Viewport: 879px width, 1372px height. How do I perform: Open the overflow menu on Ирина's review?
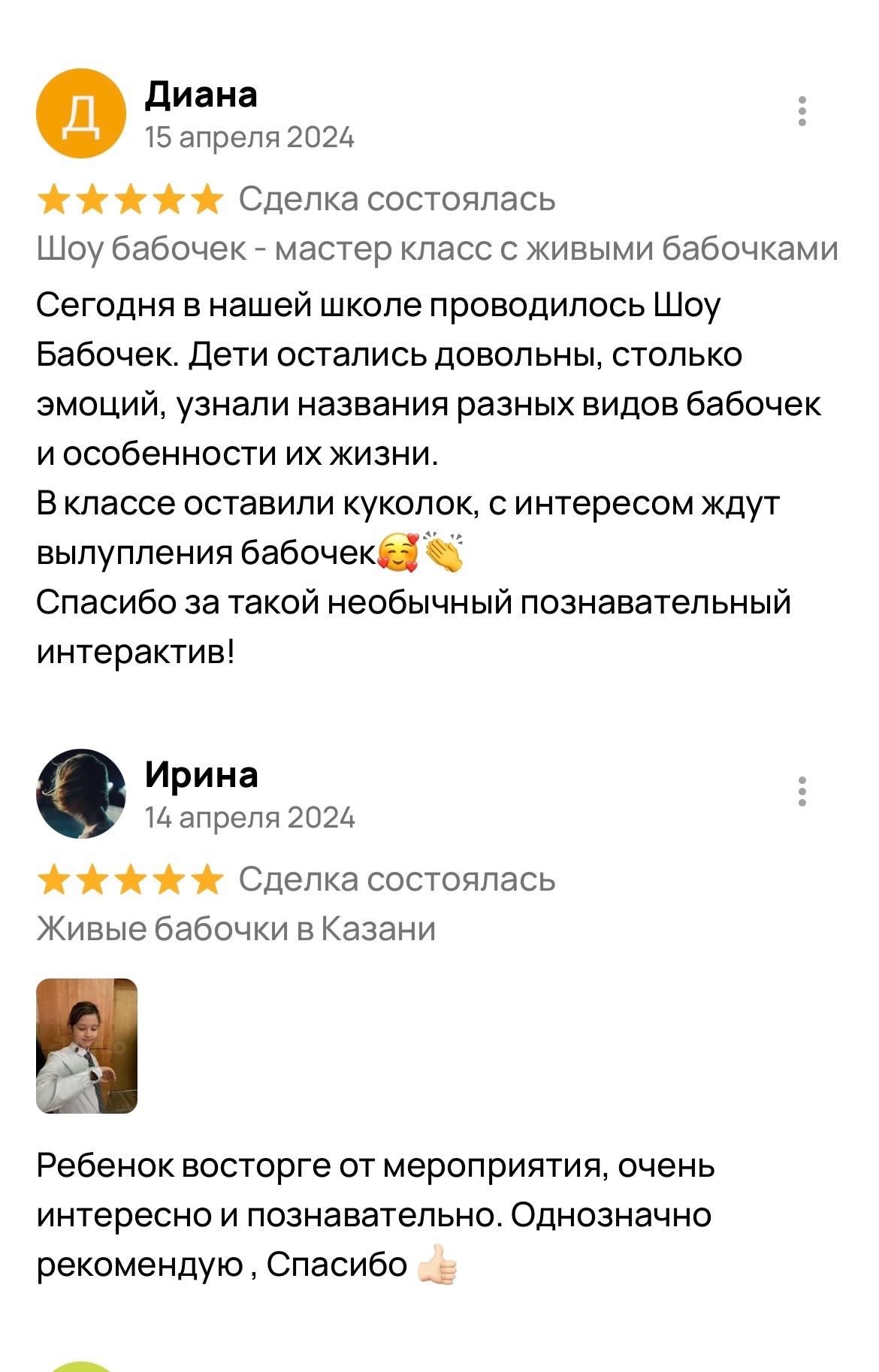(x=802, y=792)
